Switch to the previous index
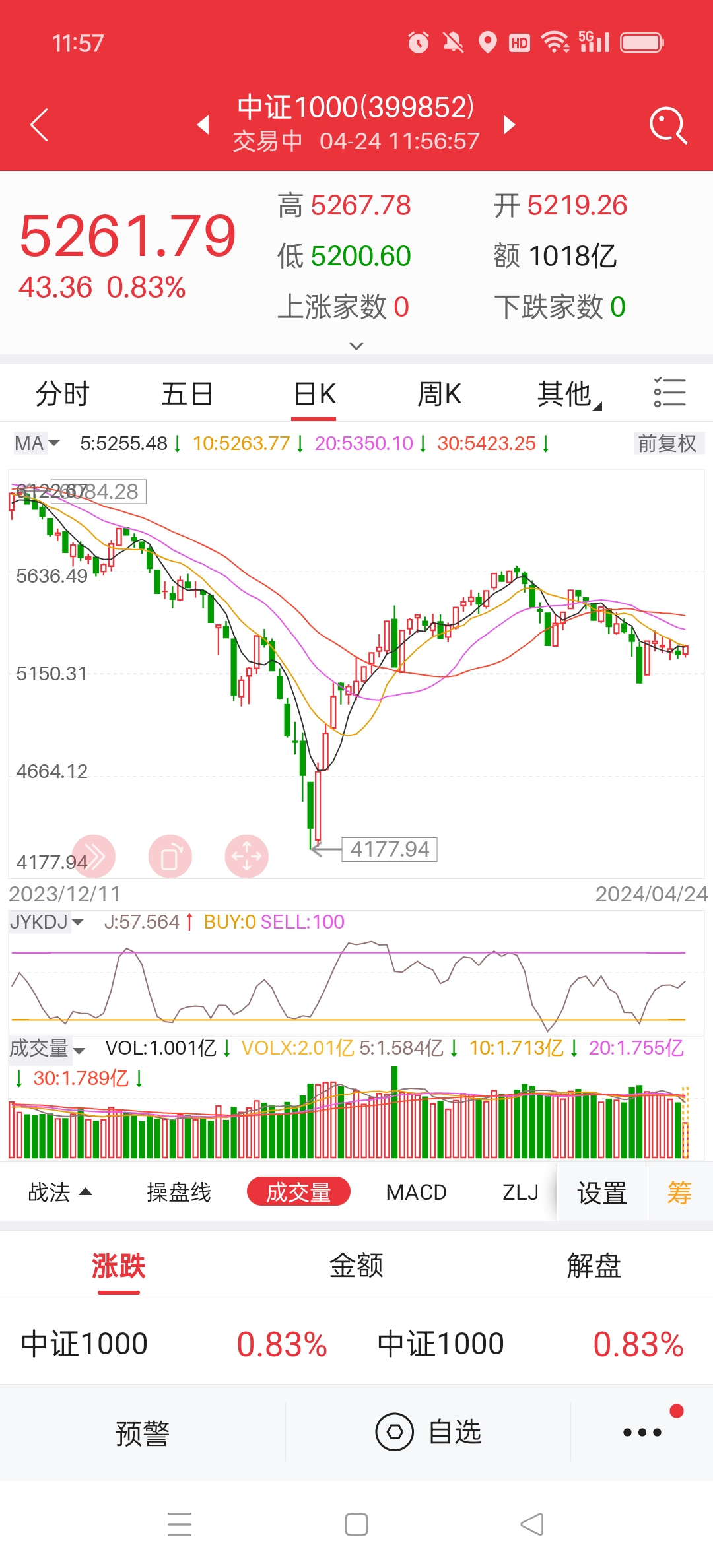 tap(203, 124)
